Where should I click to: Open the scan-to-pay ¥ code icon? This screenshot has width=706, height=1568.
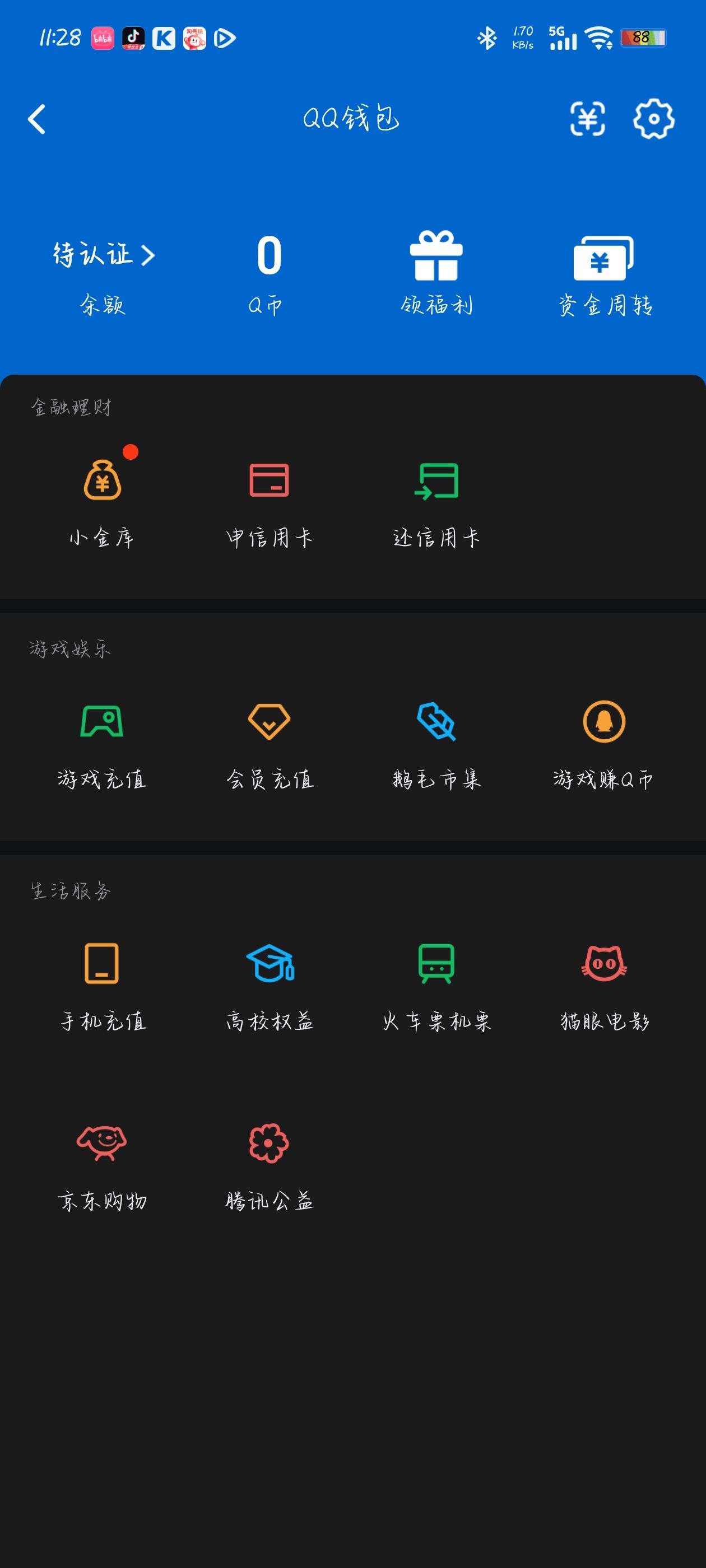(587, 119)
